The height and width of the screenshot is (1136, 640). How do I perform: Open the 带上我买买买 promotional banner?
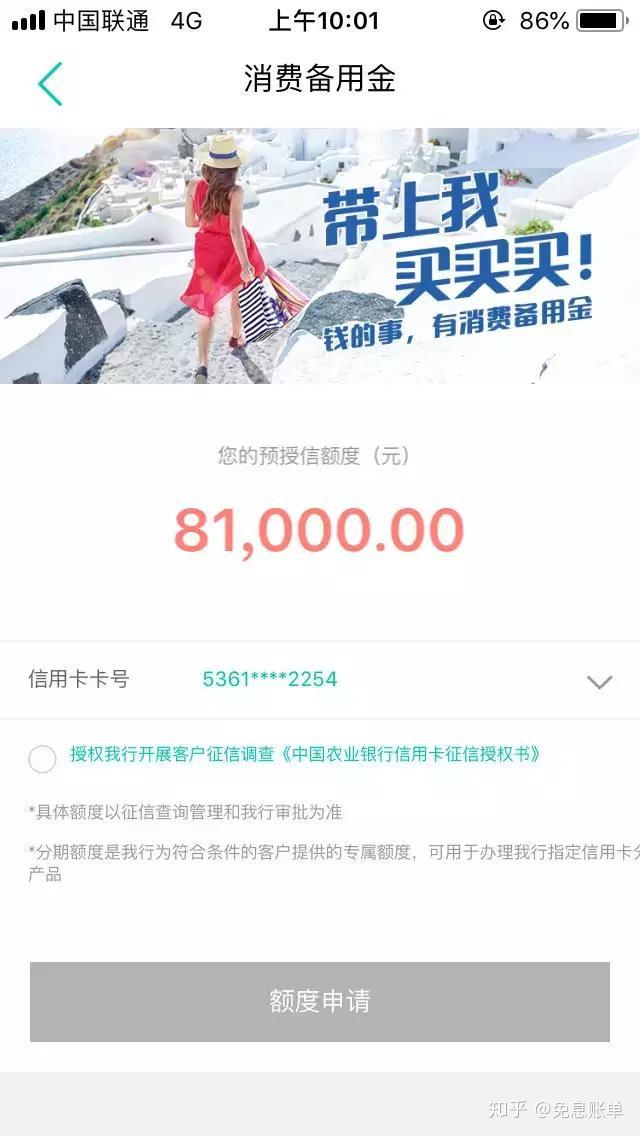pyautogui.click(x=320, y=256)
